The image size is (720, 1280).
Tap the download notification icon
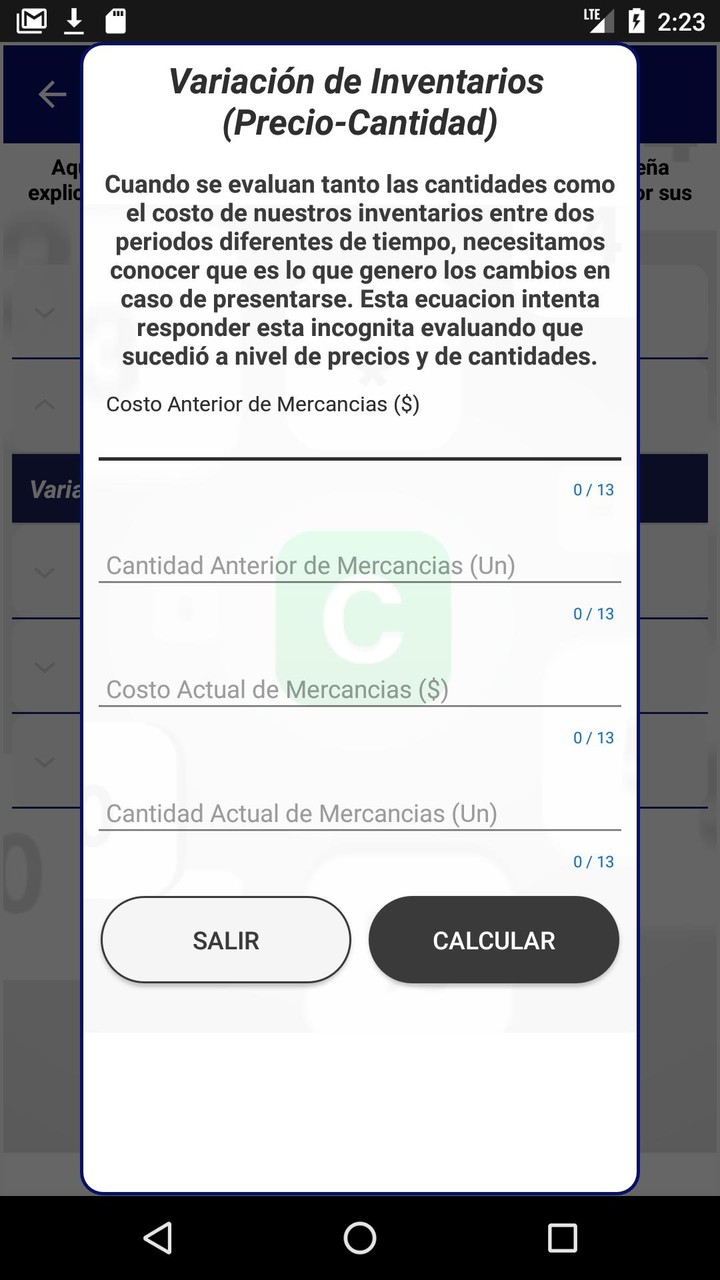pyautogui.click(x=73, y=20)
